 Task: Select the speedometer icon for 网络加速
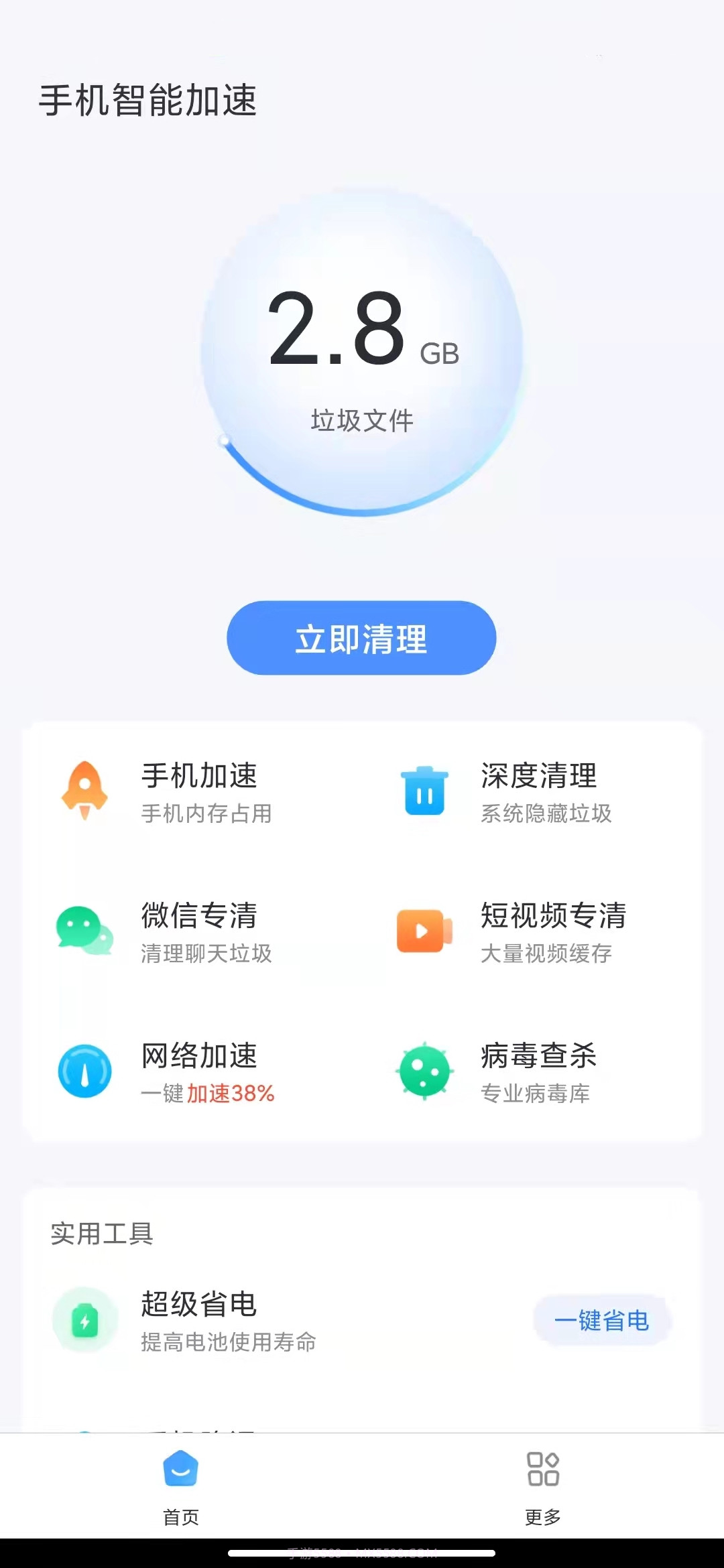[86, 1071]
